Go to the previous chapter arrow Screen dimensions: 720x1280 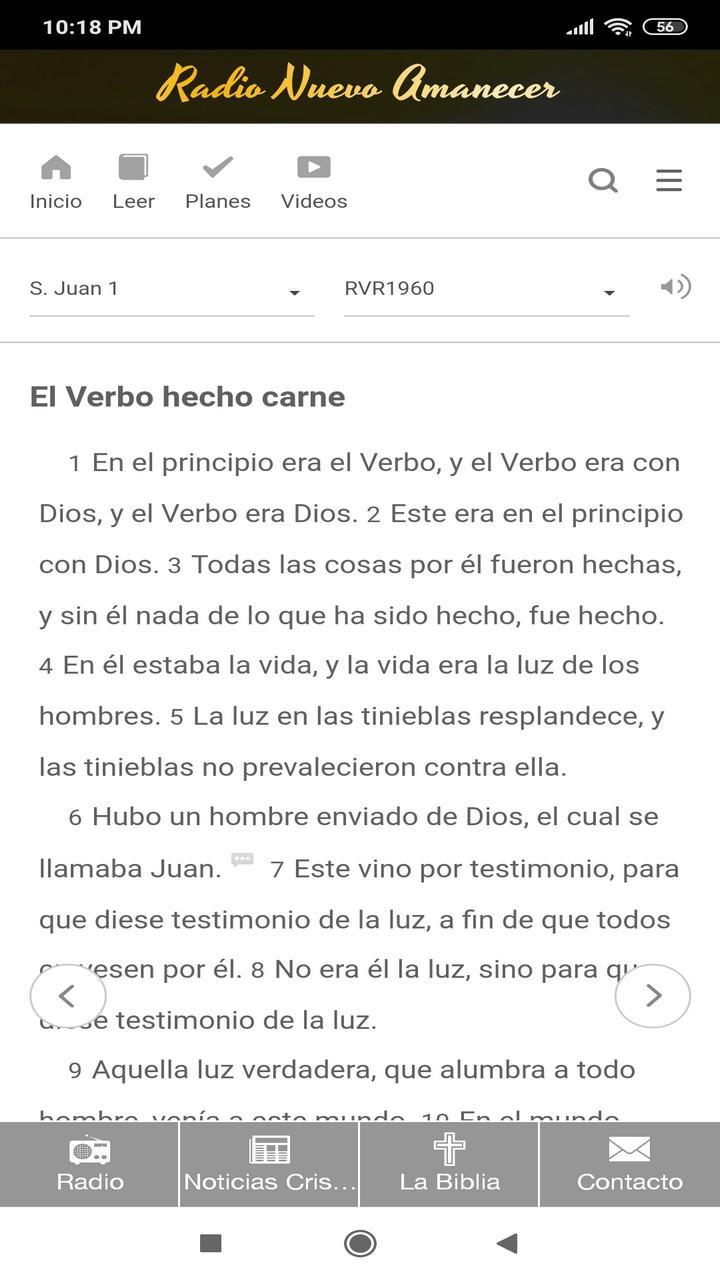coord(68,996)
